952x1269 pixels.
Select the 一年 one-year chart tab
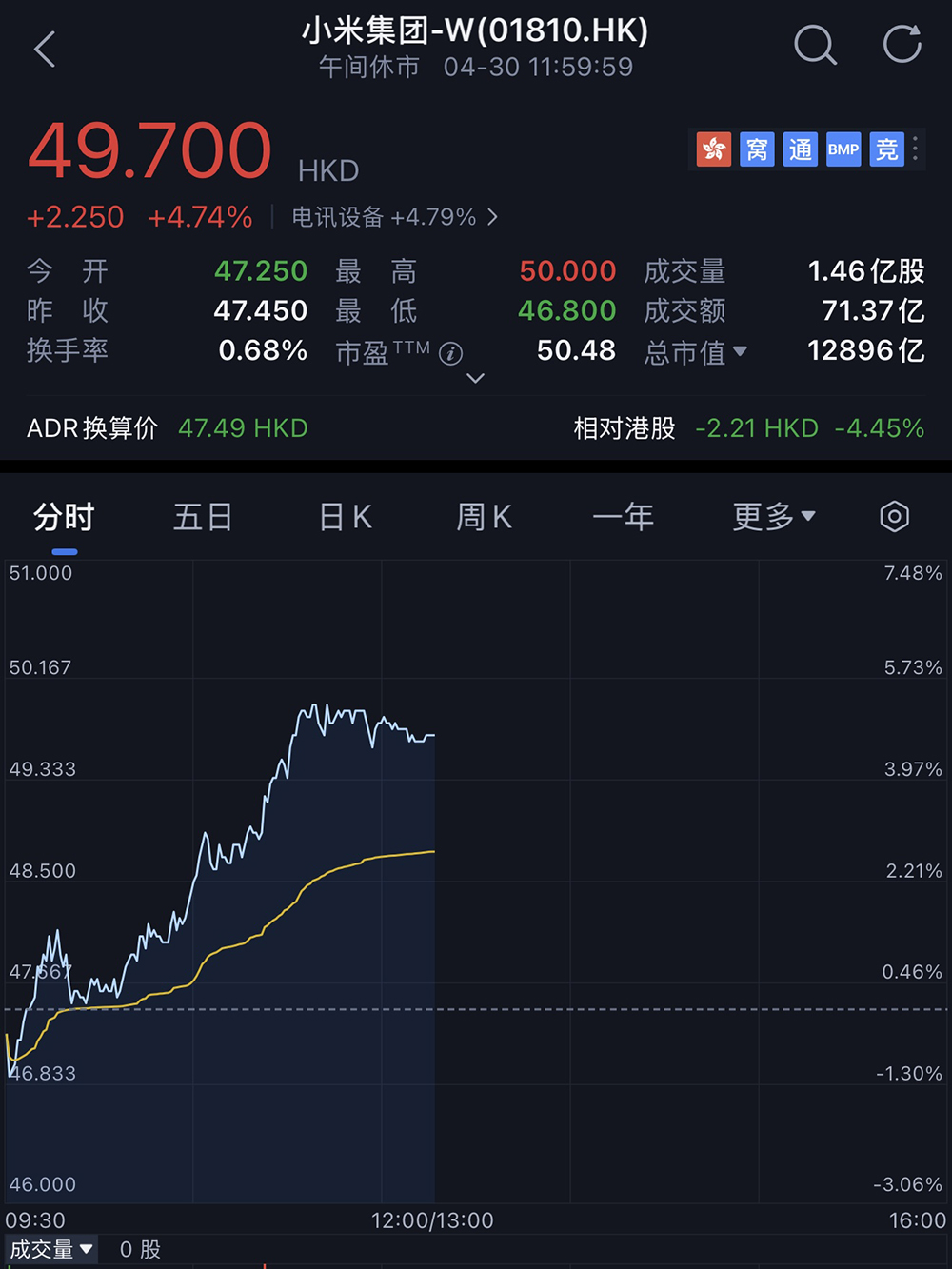click(x=624, y=517)
